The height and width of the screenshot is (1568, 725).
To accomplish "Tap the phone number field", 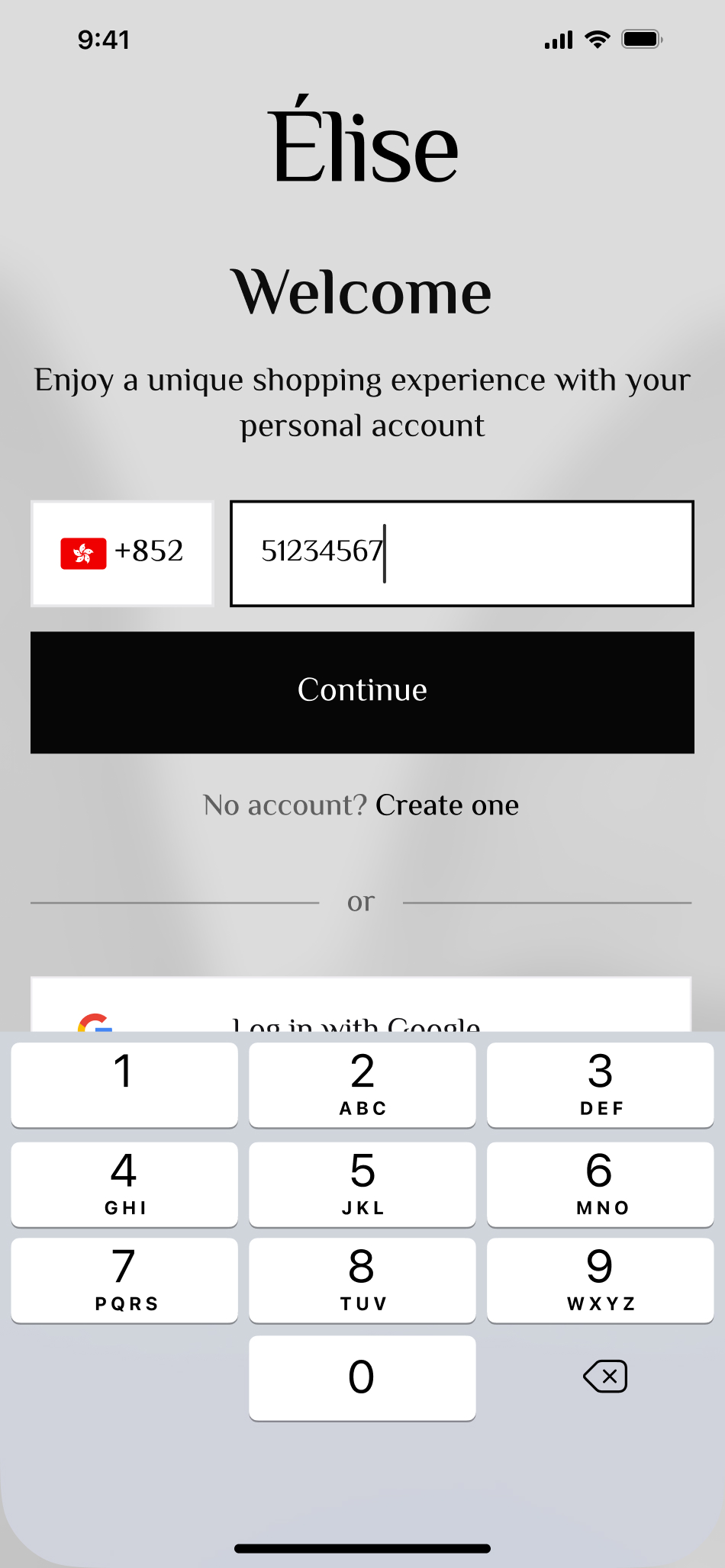I will (x=462, y=553).
